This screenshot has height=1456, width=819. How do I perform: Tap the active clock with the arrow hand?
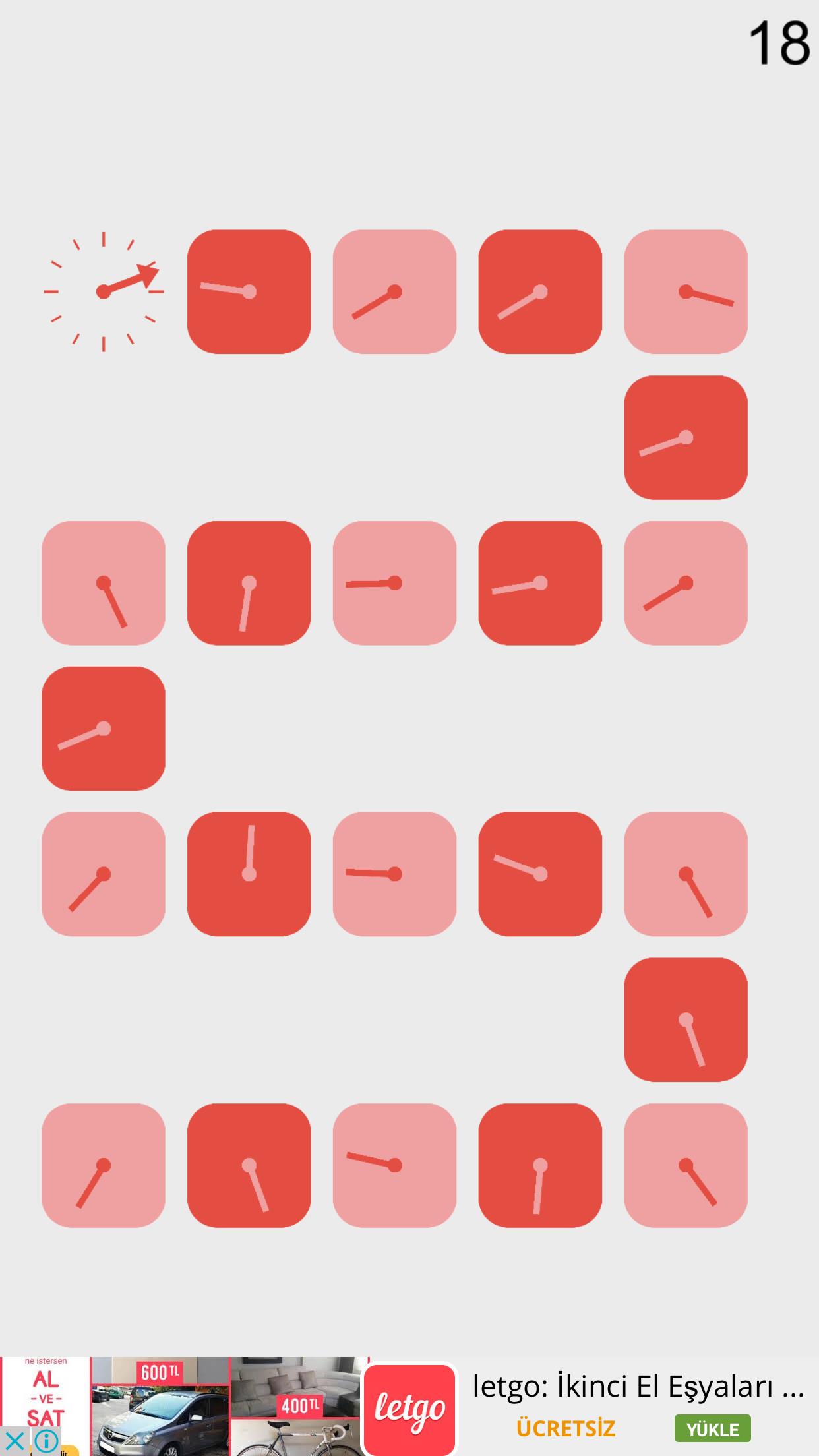click(x=104, y=291)
